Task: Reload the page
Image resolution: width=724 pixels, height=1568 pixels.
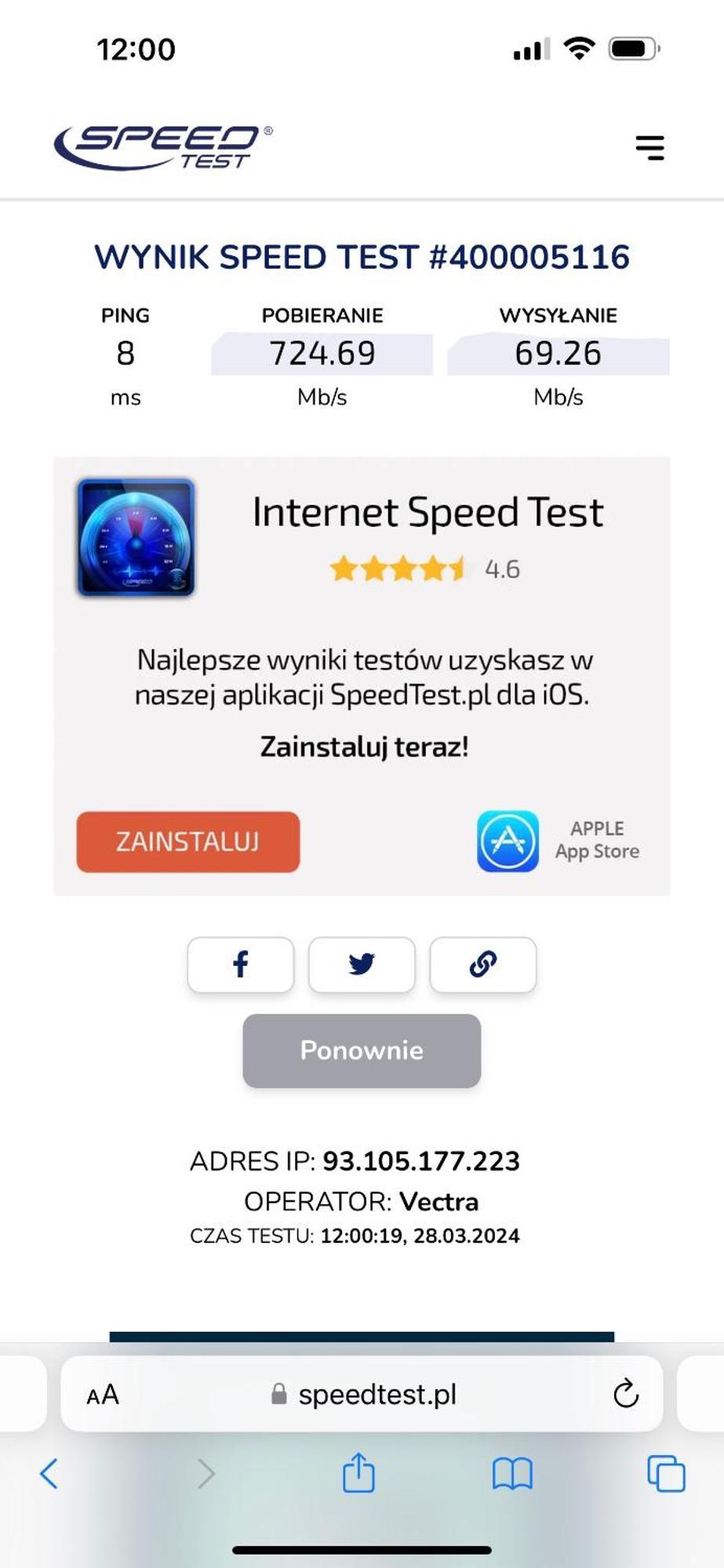Action: [x=625, y=1395]
